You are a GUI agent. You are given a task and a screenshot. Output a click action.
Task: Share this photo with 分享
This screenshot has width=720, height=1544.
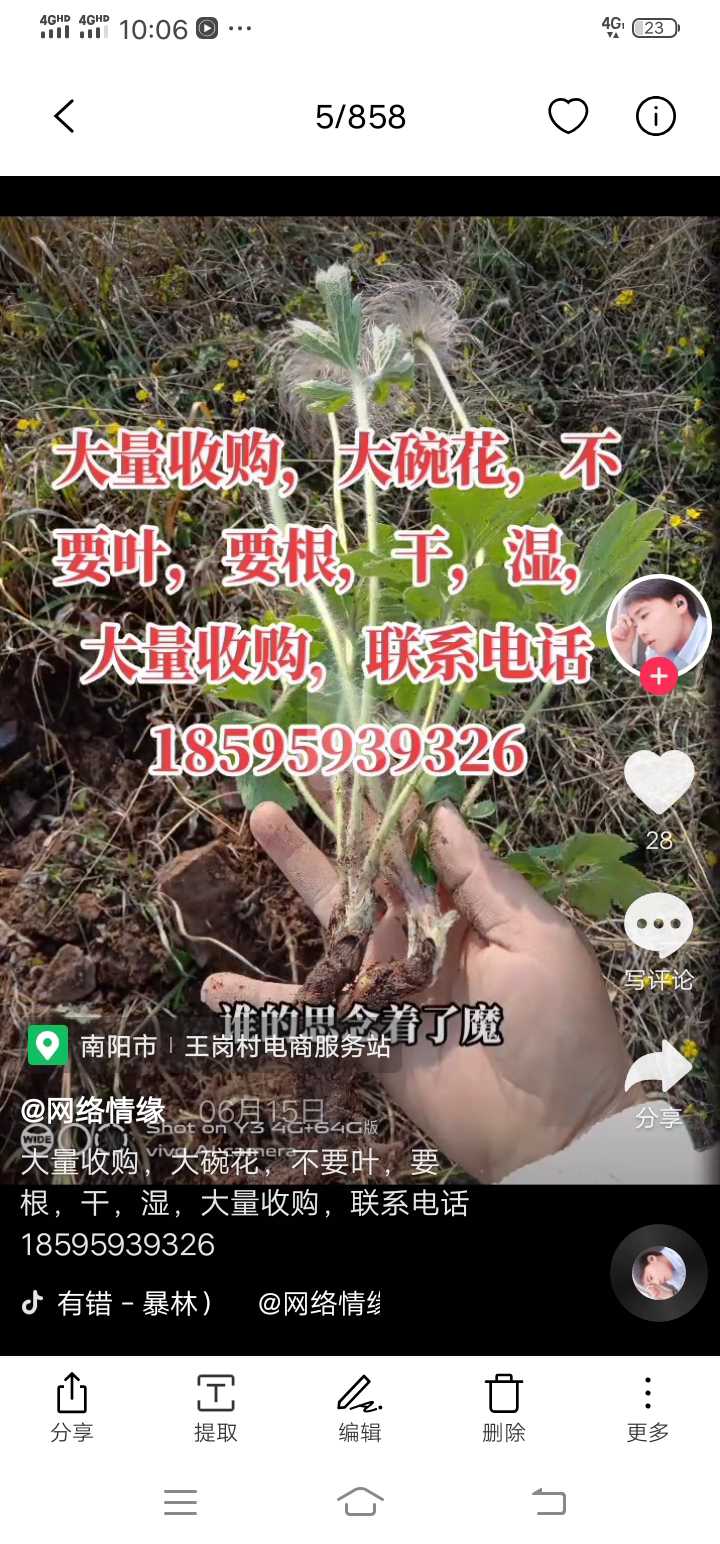(72, 1407)
